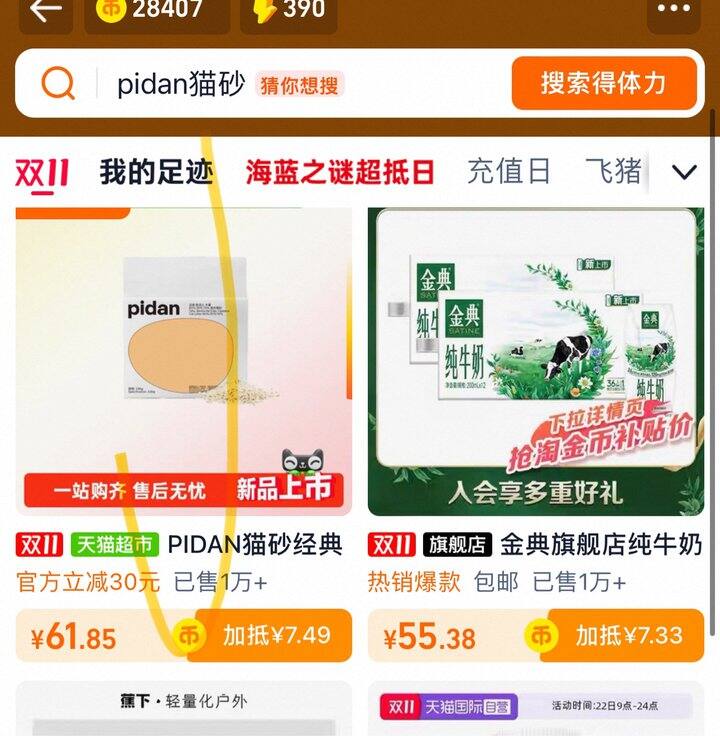Open the gold coin balance 28407
This screenshot has height=736, width=720.
tap(156, 10)
